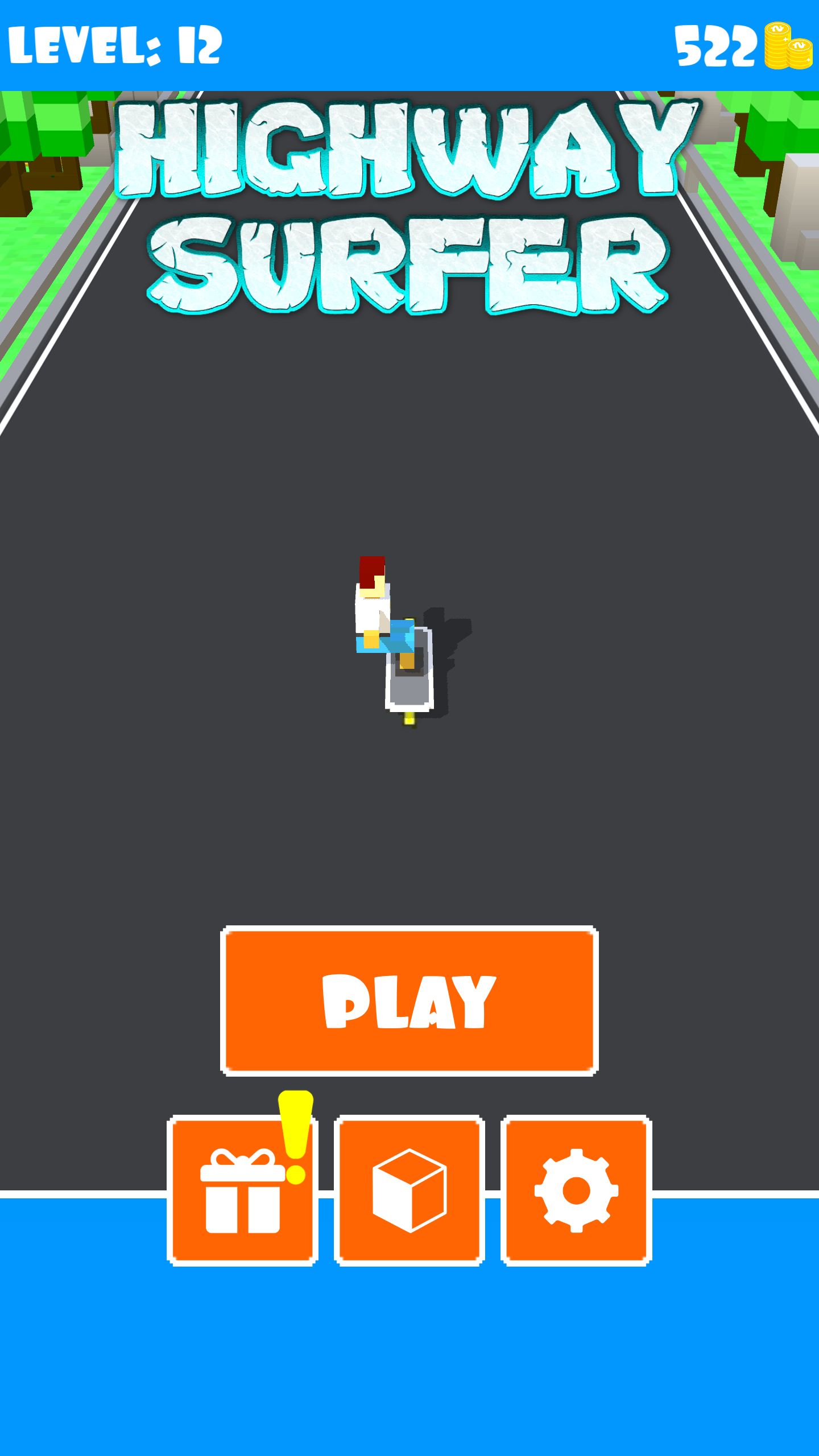Open the gift reward button

[x=242, y=1190]
